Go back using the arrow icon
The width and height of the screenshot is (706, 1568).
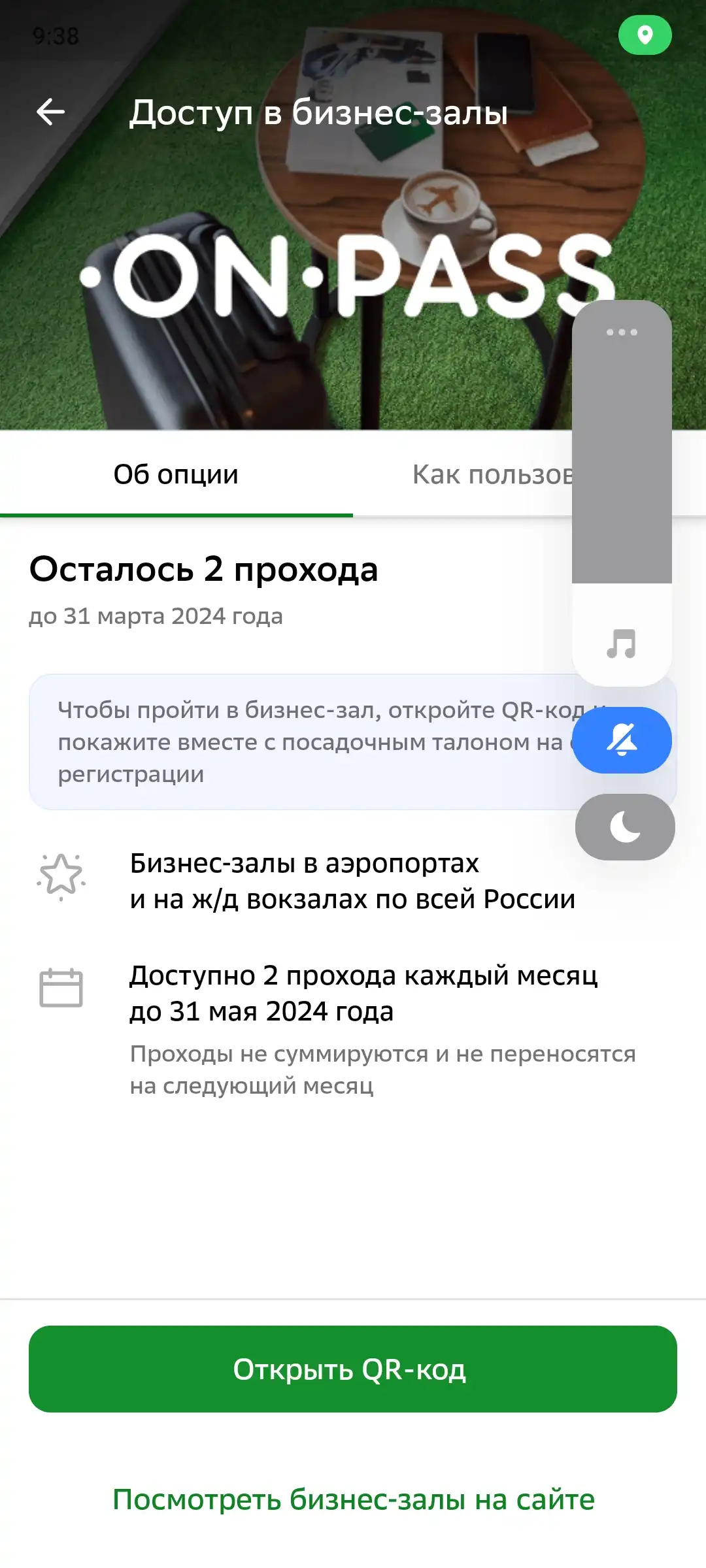(x=50, y=112)
